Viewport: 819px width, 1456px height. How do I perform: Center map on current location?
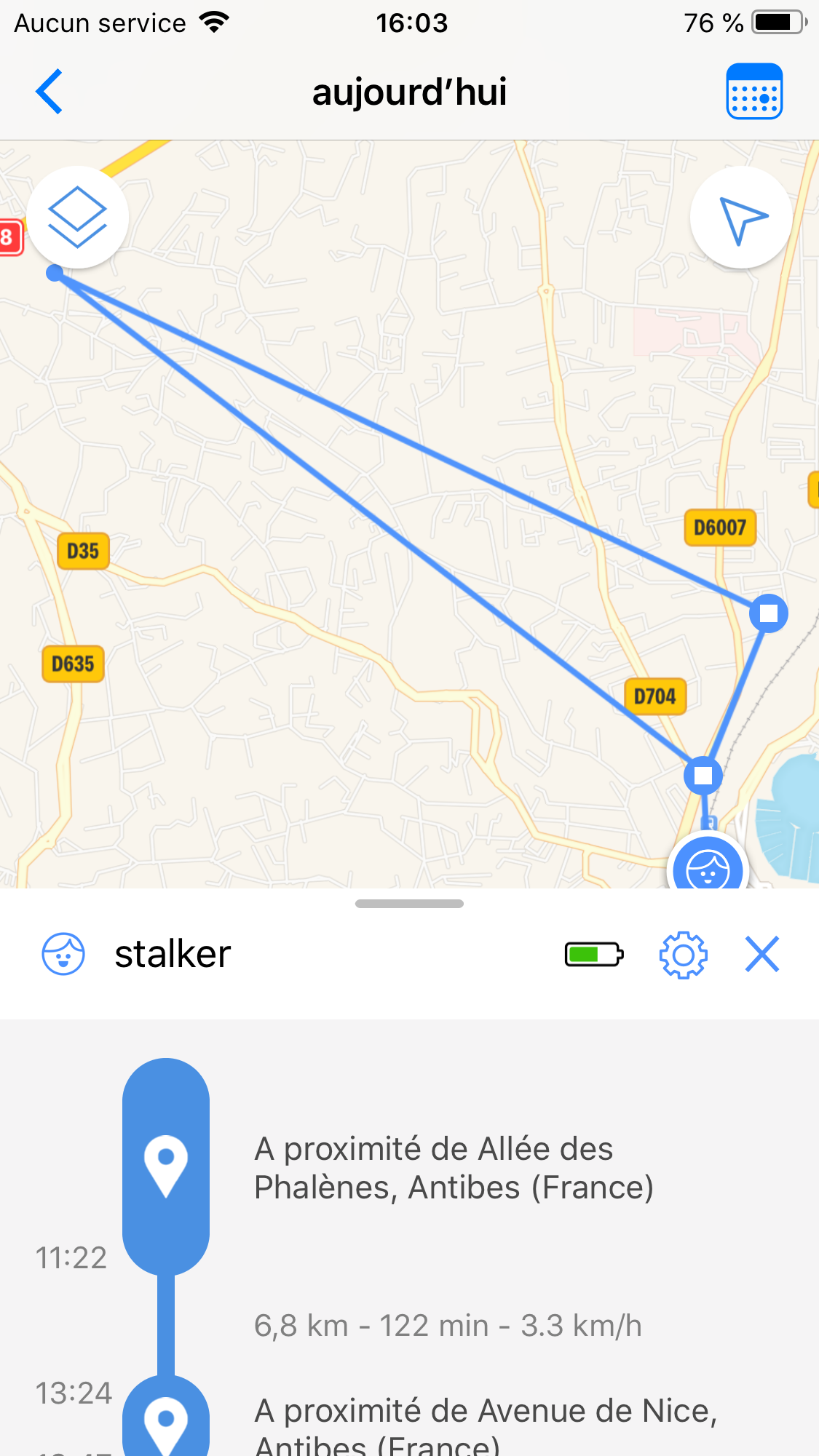pyautogui.click(x=741, y=218)
